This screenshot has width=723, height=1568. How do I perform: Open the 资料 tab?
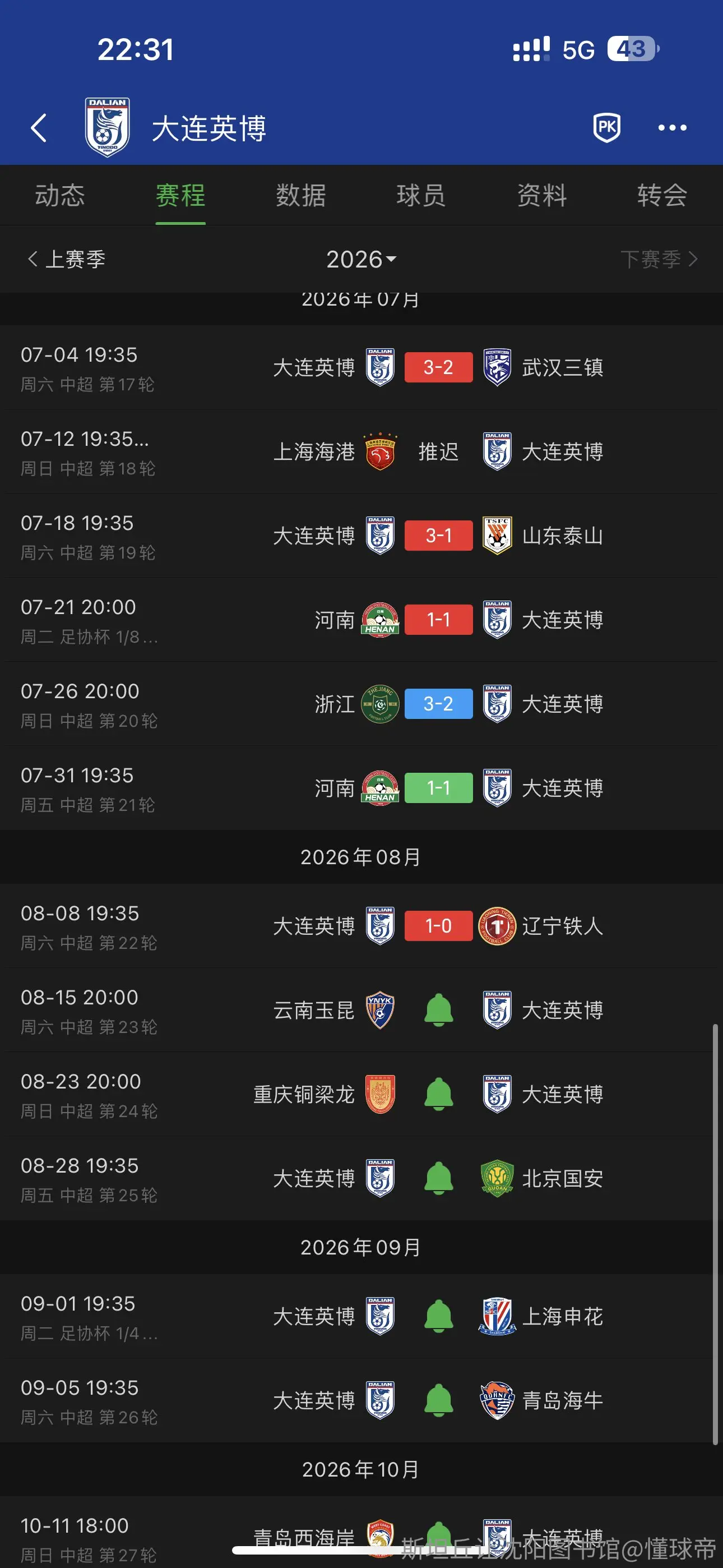[541, 195]
